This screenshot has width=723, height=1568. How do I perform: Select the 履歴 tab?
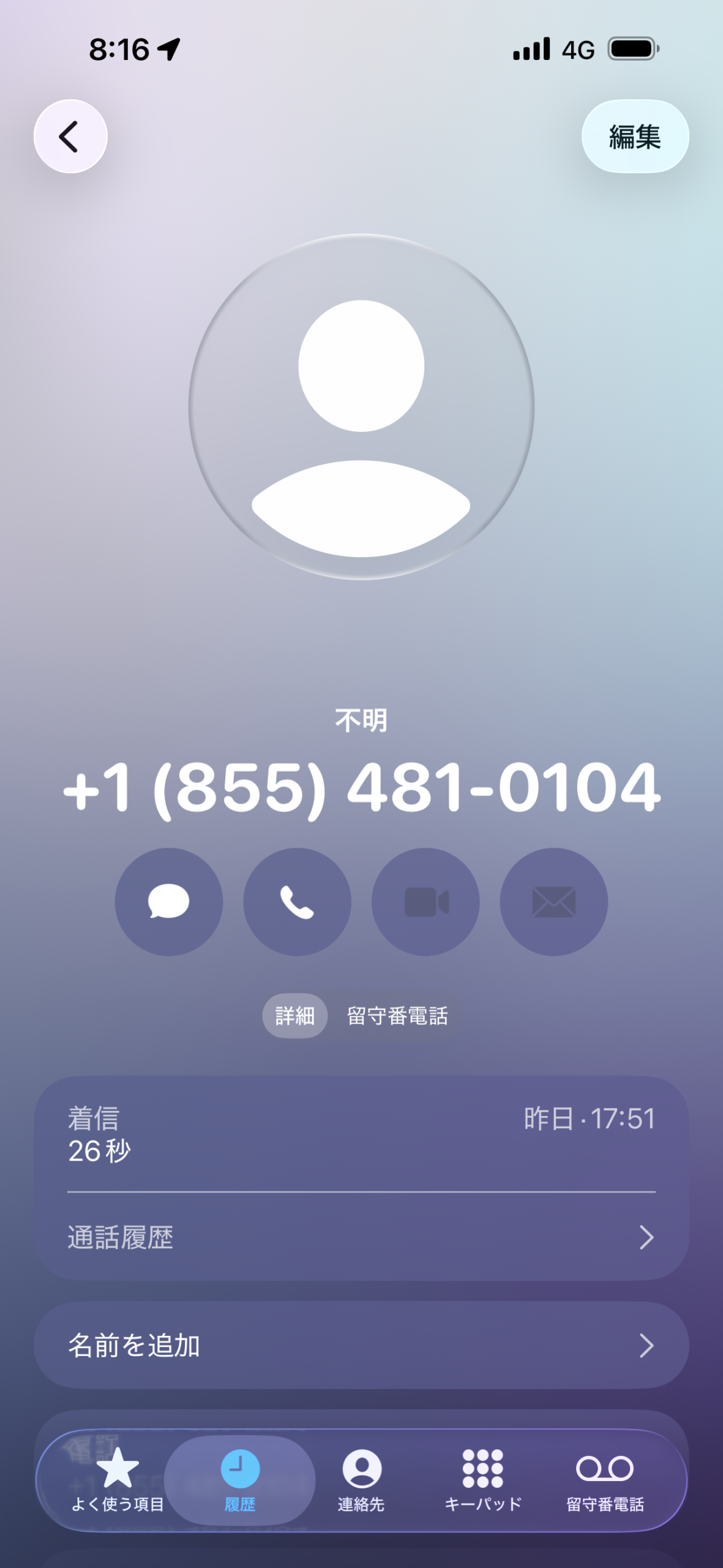(x=239, y=1479)
